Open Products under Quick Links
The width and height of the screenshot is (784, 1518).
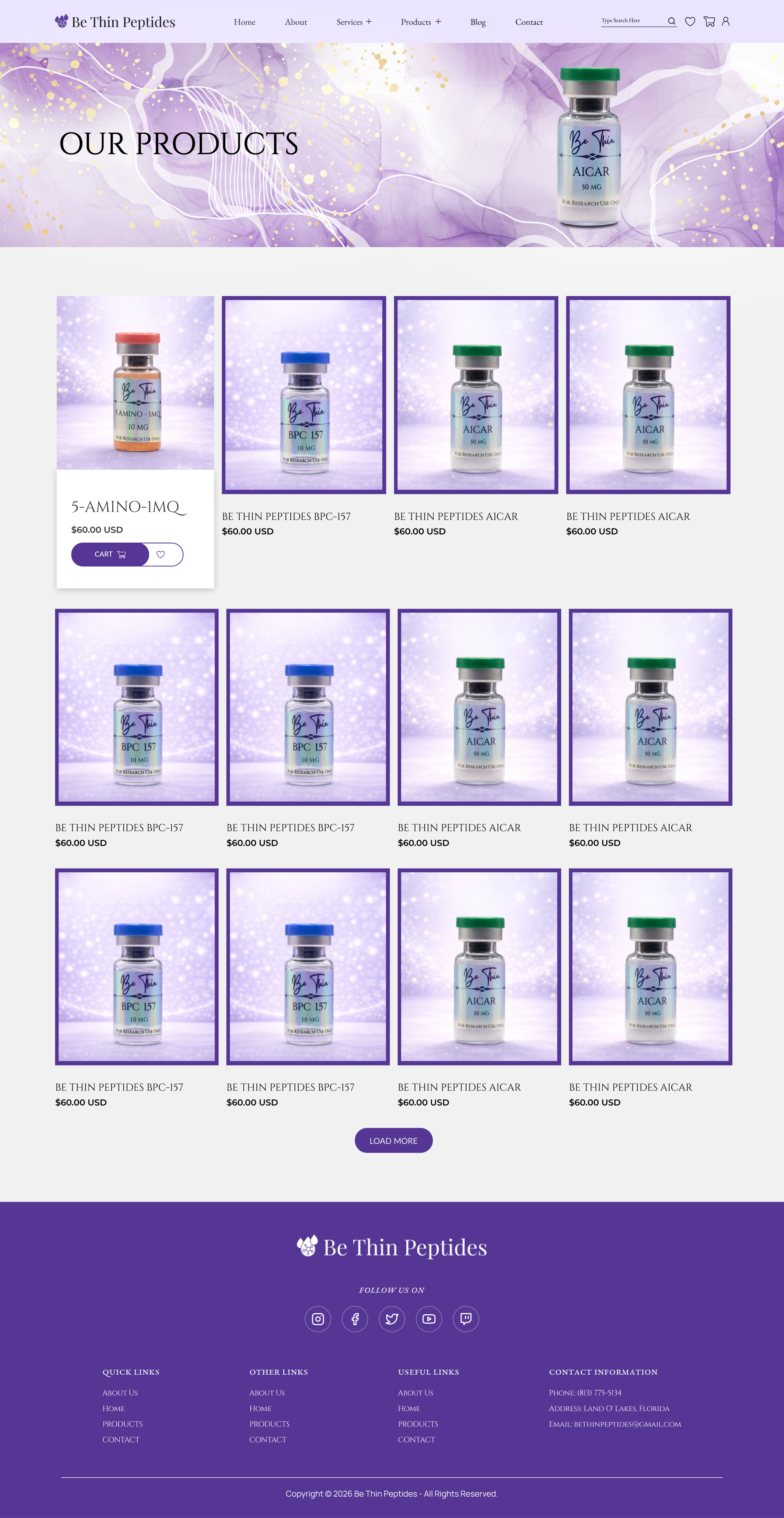tap(122, 1424)
